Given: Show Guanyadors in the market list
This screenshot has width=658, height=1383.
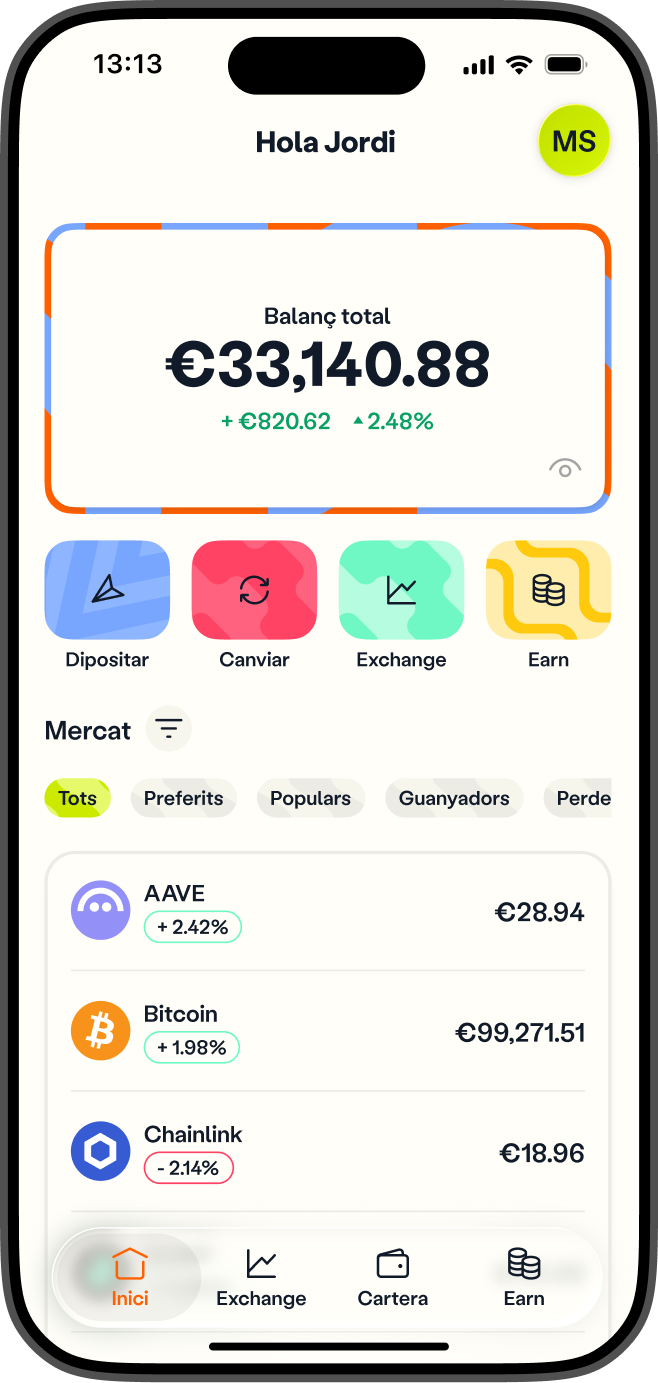Looking at the screenshot, I should [x=454, y=798].
